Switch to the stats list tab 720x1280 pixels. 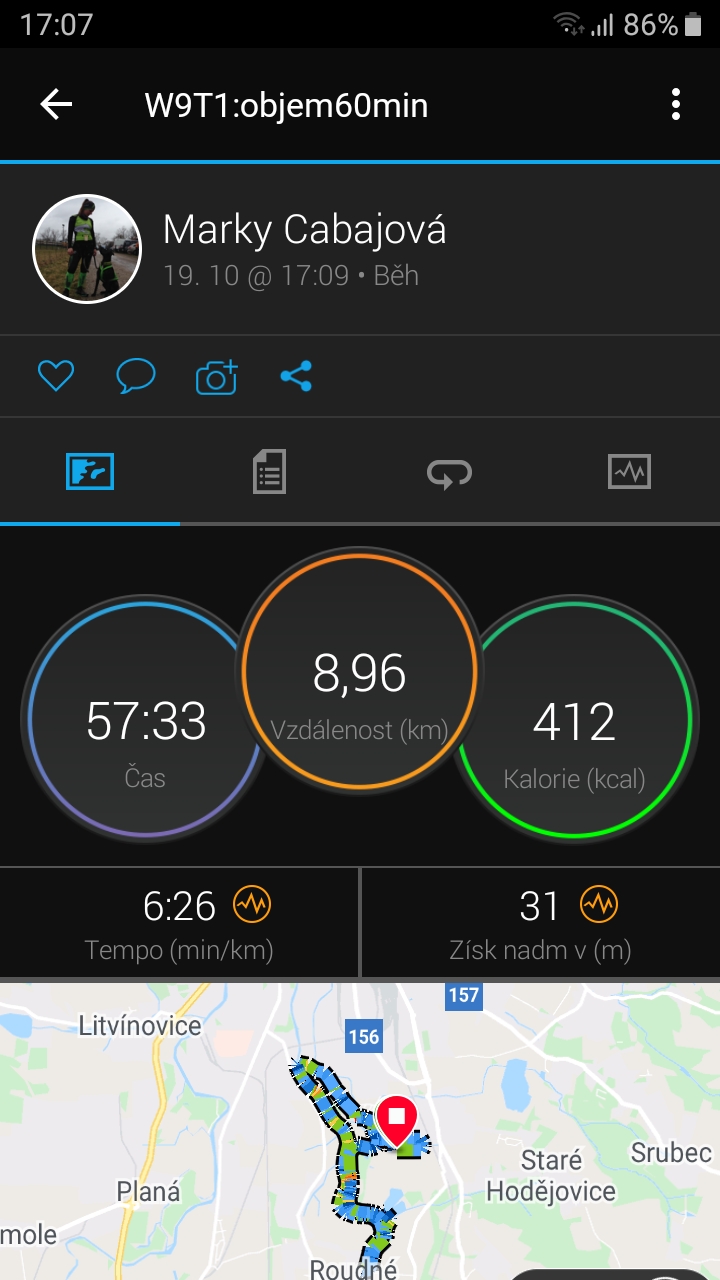click(269, 471)
